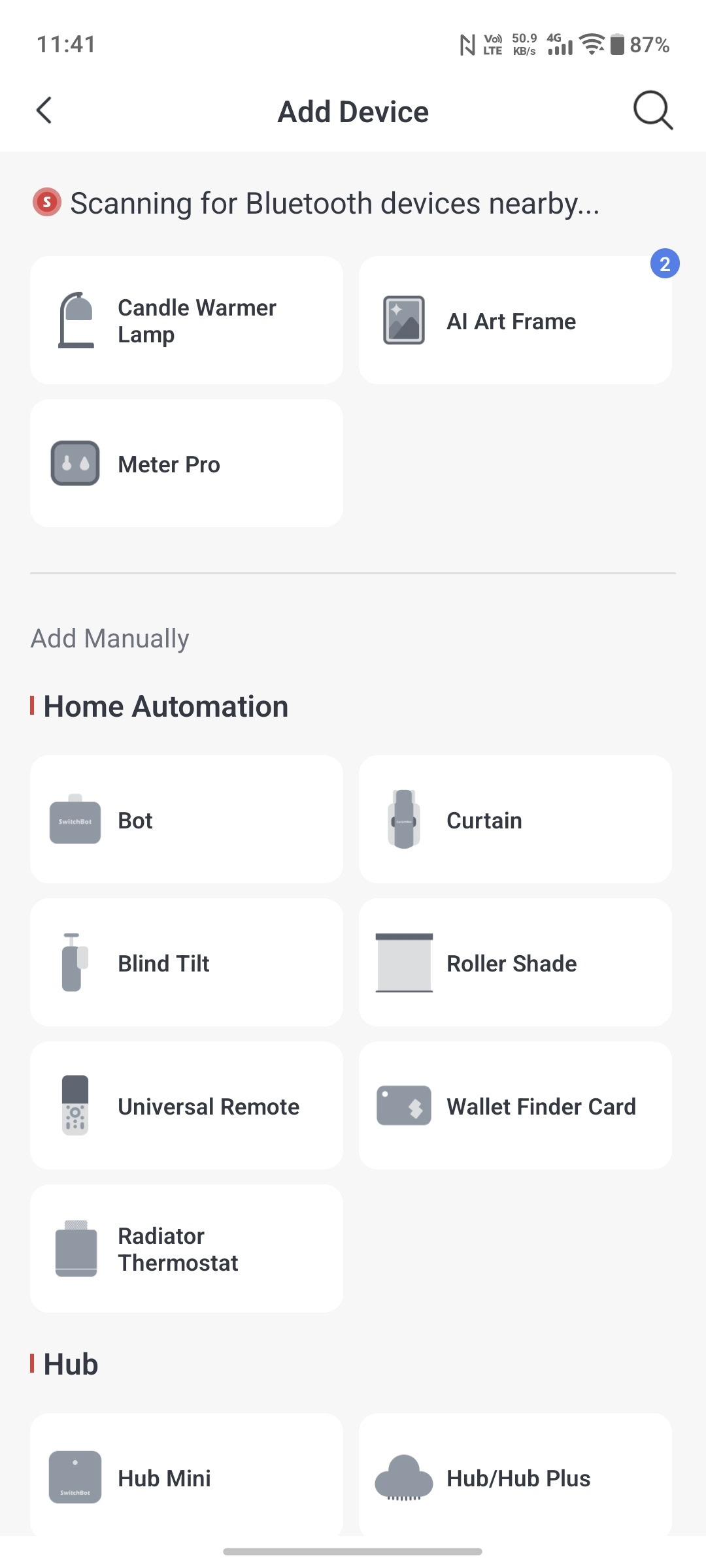Viewport: 706px width, 1568px height.
Task: Open the search magnifier icon
Action: (652, 110)
